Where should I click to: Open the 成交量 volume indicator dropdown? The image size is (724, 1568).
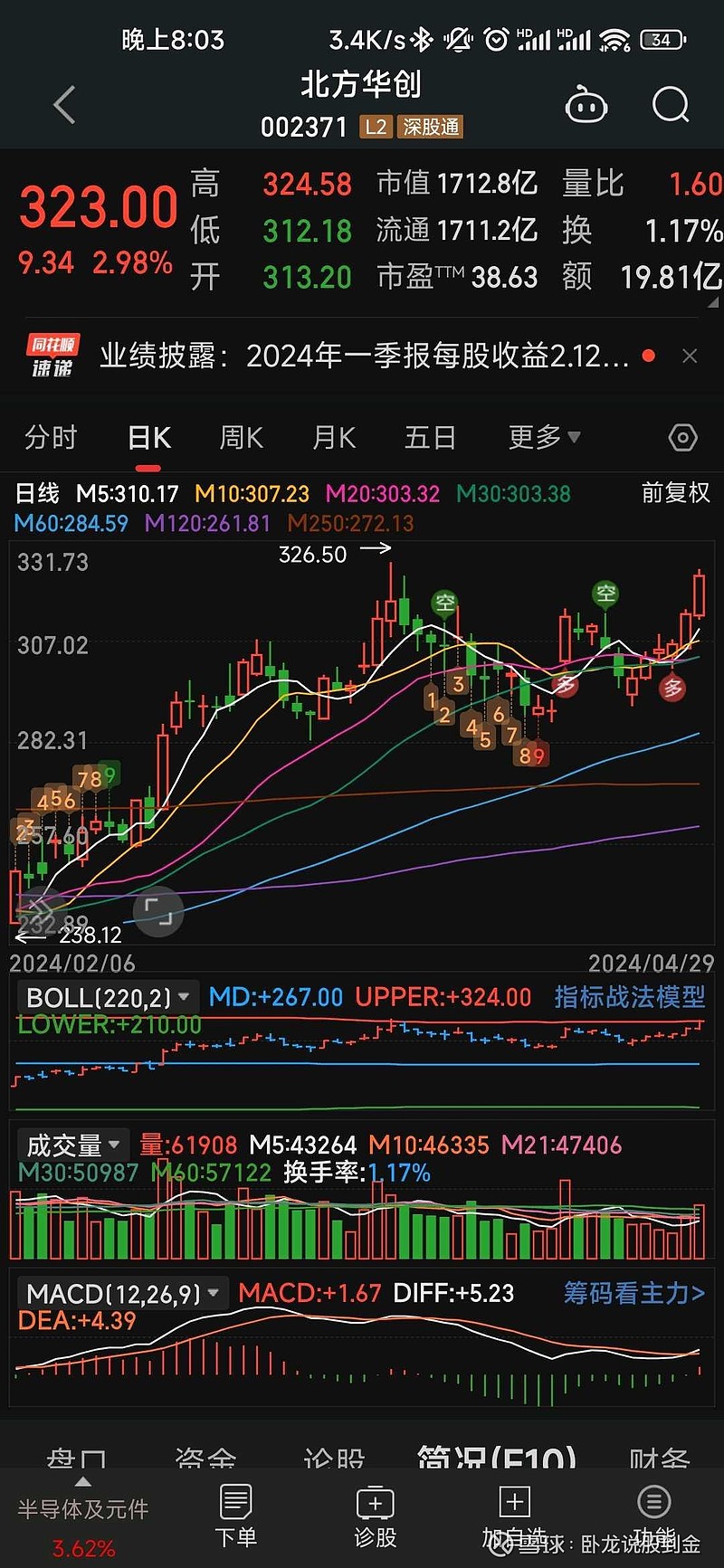click(x=73, y=1144)
